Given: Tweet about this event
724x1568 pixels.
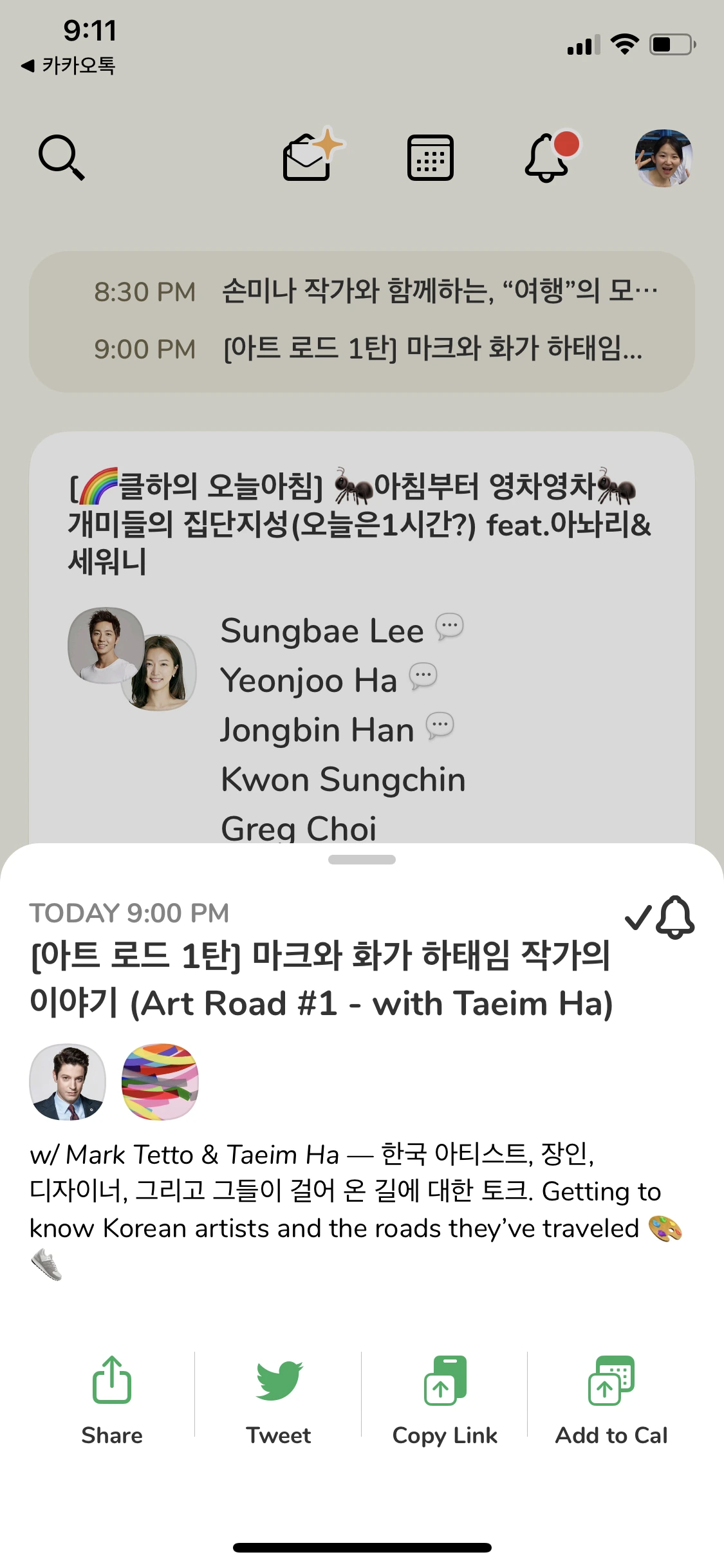Looking at the screenshot, I should (278, 1401).
